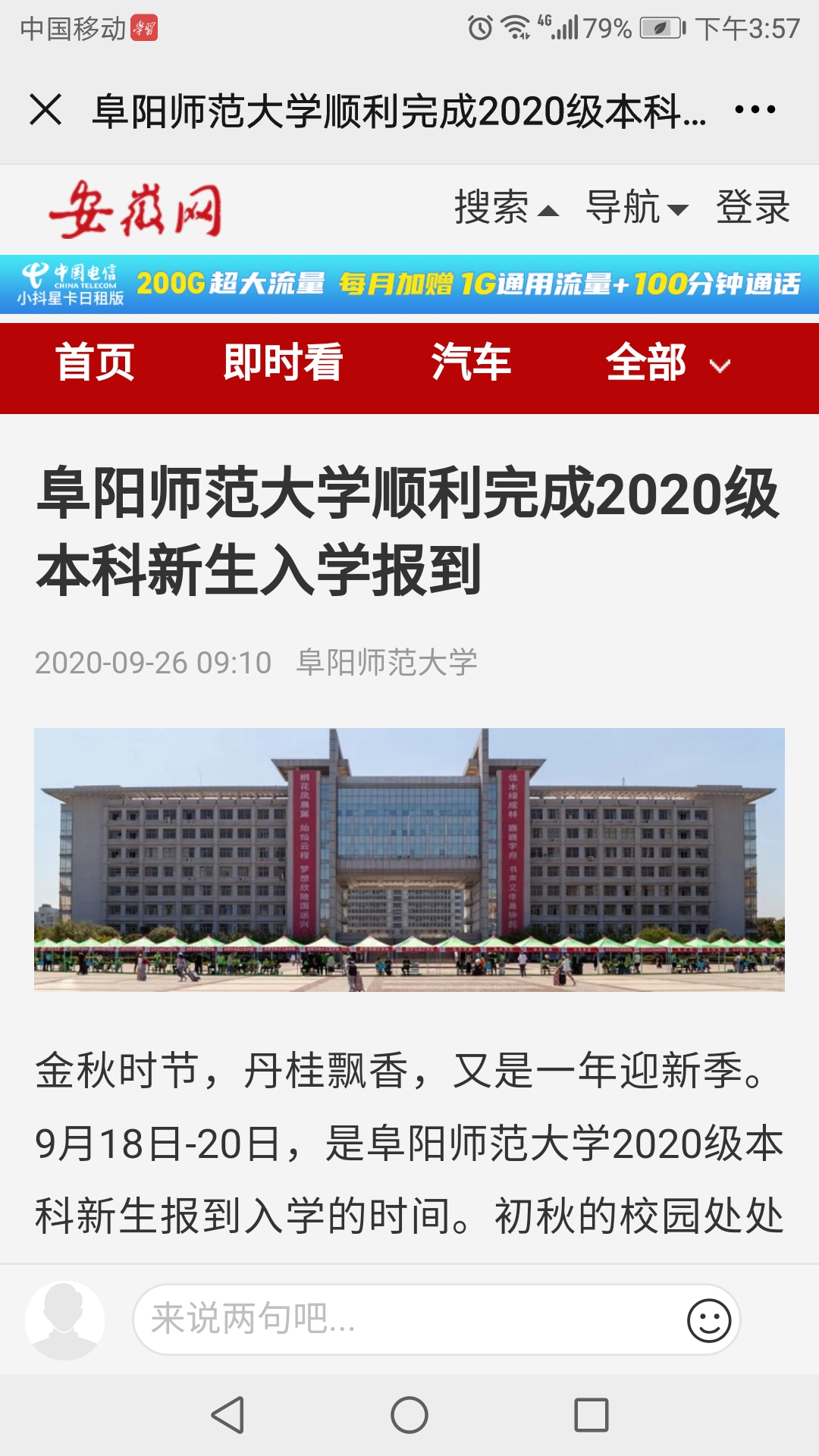Switch to the 即时看 tab

(283, 362)
